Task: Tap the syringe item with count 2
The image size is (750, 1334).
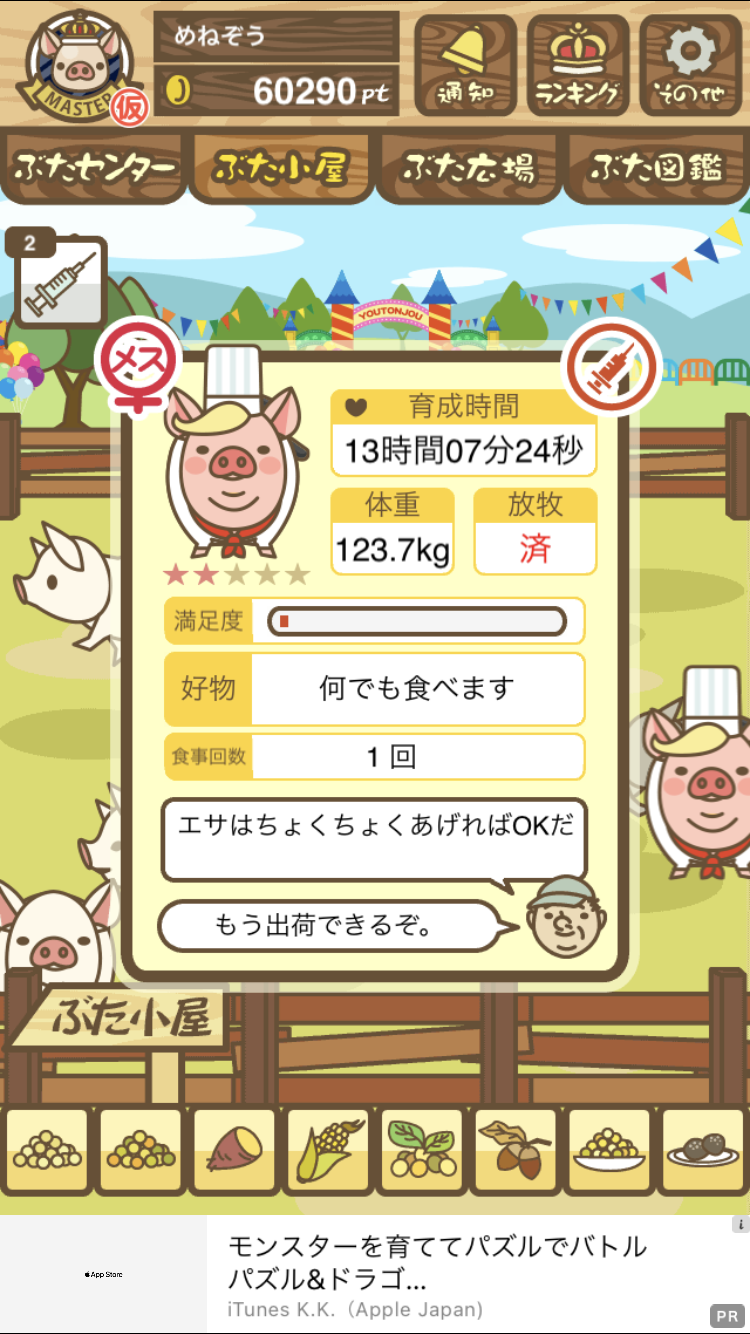Action: tap(60, 280)
